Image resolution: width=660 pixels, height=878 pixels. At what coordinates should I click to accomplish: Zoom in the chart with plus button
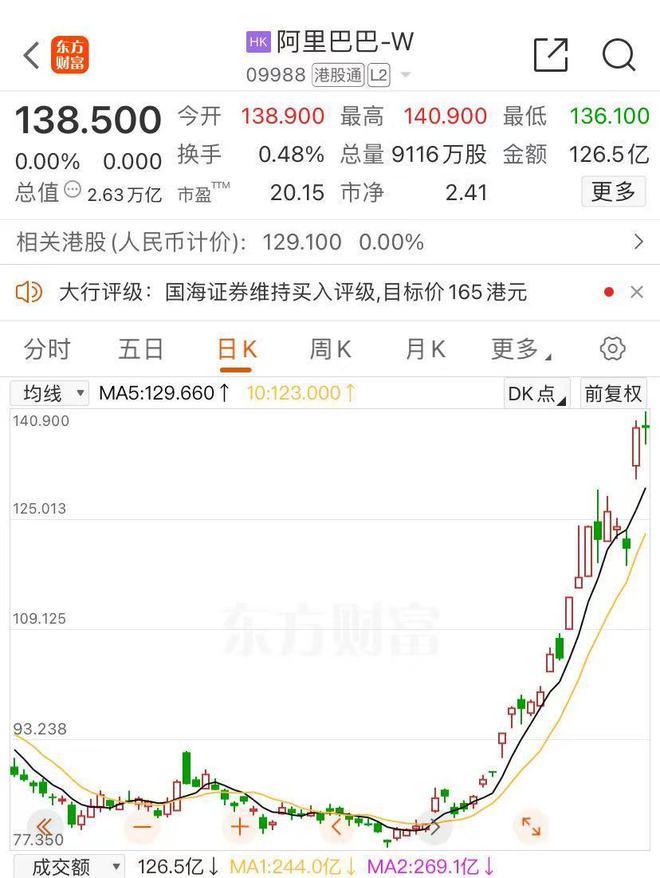tap(239, 827)
